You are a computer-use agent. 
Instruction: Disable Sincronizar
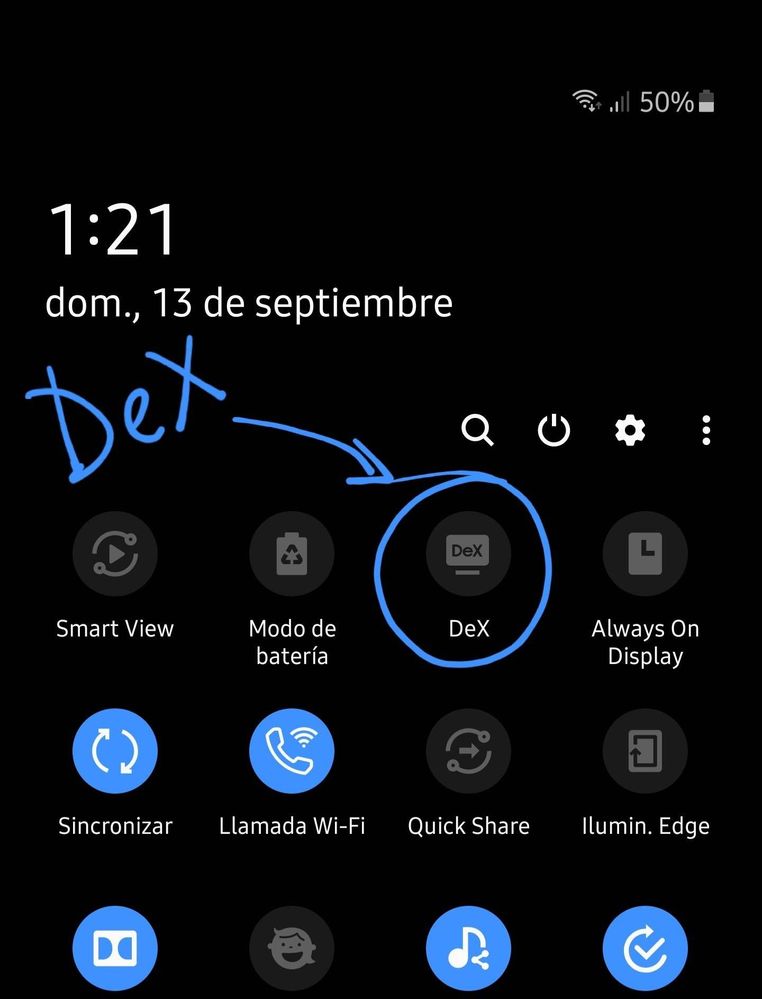pos(115,751)
